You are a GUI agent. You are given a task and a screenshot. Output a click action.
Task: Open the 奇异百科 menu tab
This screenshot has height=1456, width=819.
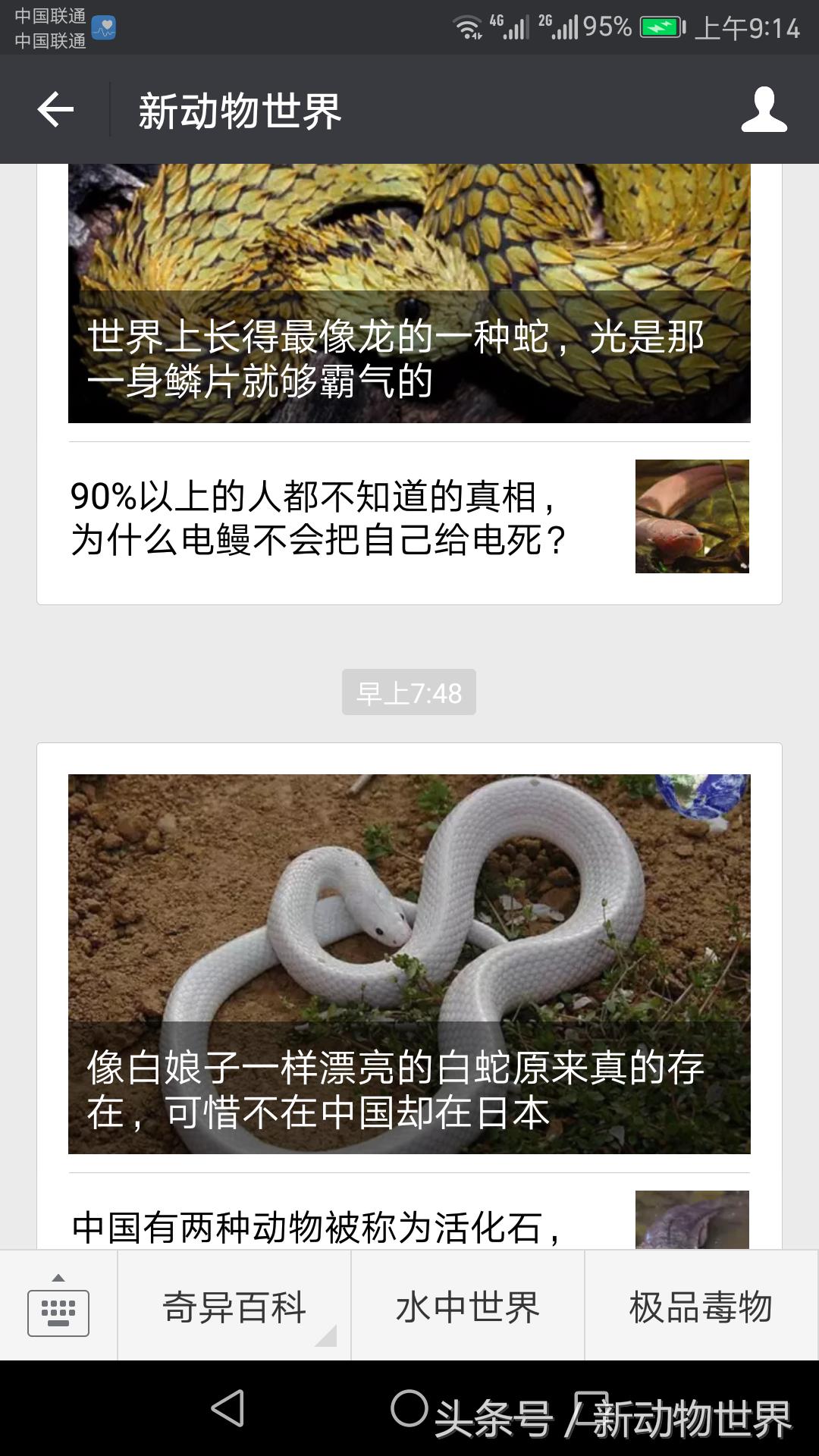[x=234, y=1306]
